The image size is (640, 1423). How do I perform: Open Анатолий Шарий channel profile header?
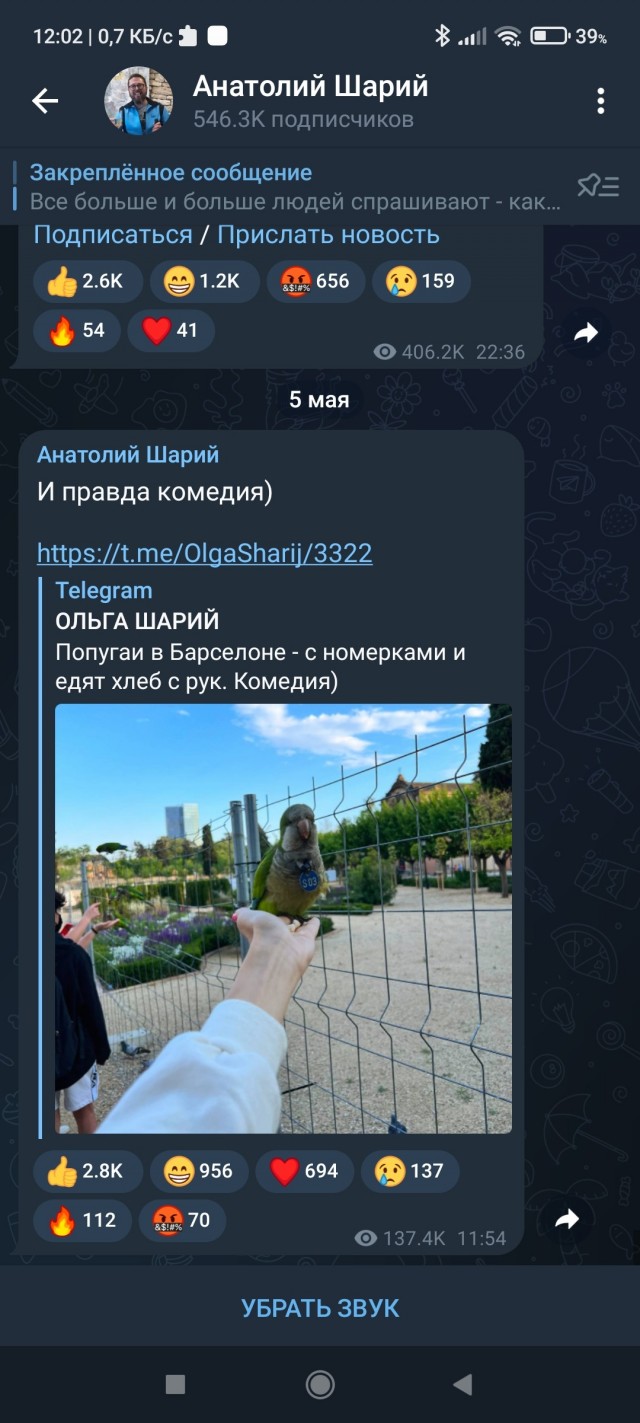pos(310,100)
